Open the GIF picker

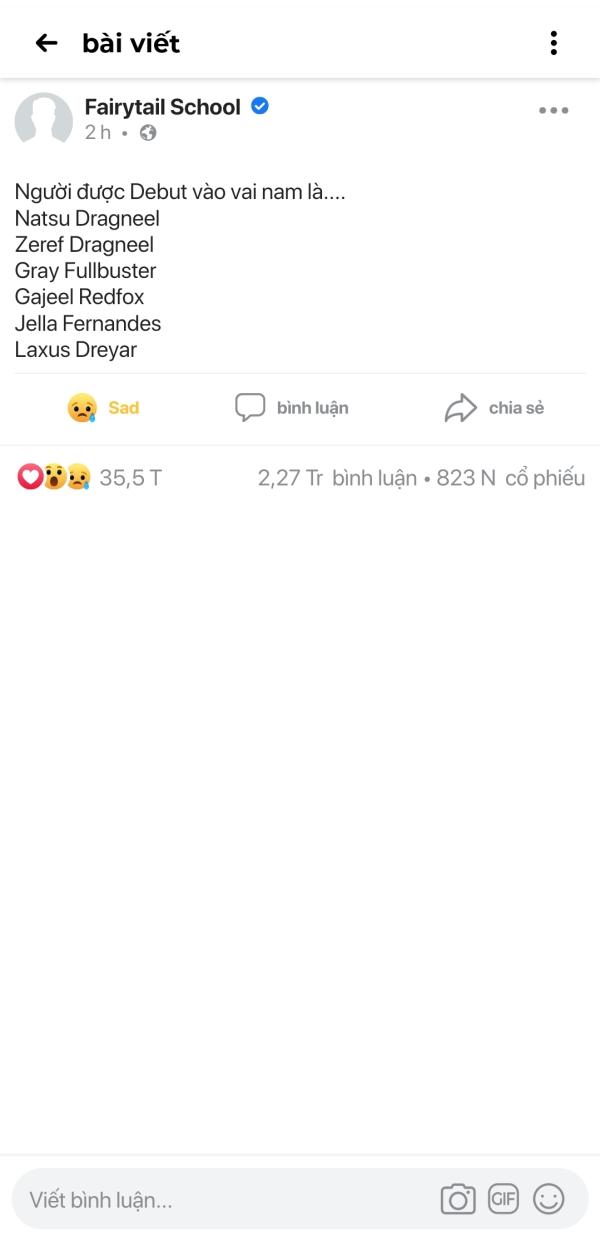coord(503,1199)
